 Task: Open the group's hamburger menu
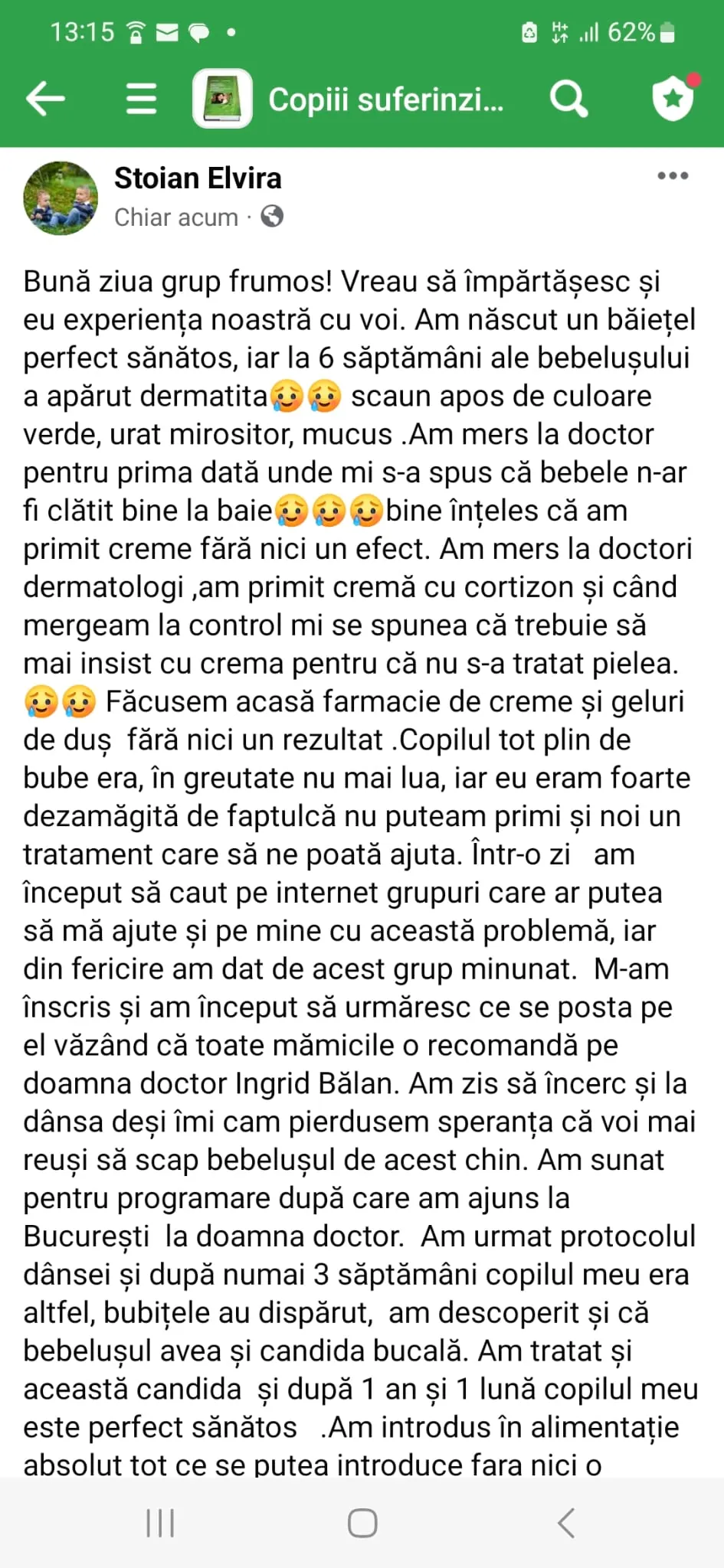(141, 99)
